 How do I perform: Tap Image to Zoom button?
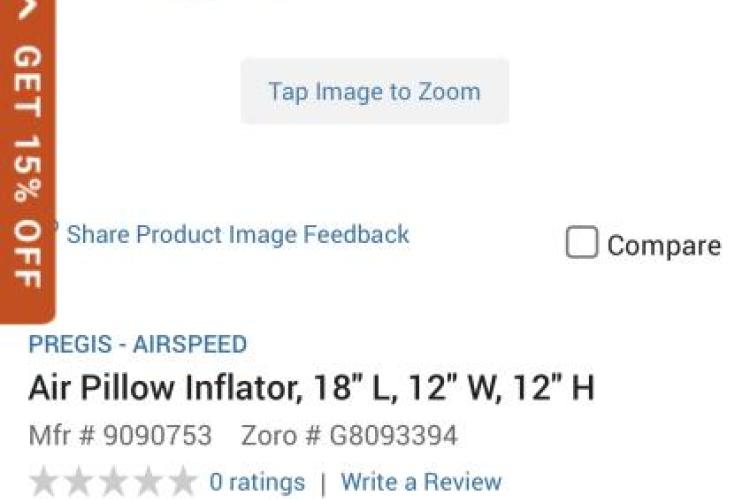tap(374, 92)
